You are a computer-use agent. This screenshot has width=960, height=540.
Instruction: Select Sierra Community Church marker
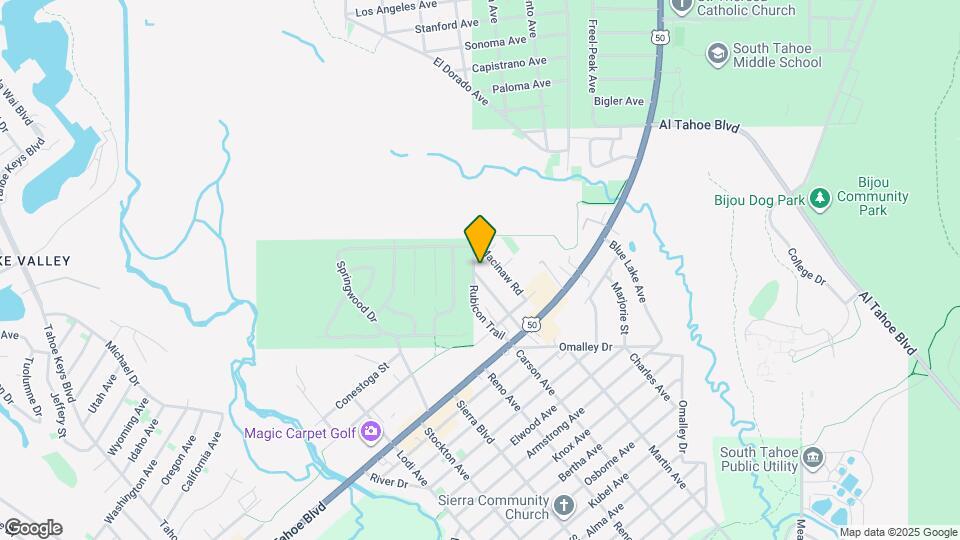564,505
